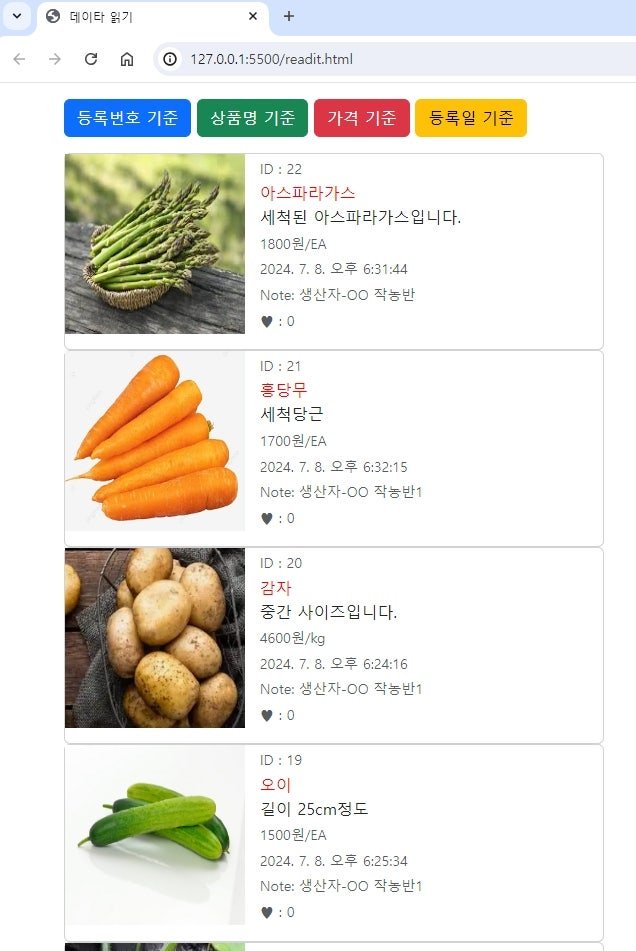The height and width of the screenshot is (951, 636).
Task: Tap the heart on the 홍당무 card
Action: (x=267, y=519)
